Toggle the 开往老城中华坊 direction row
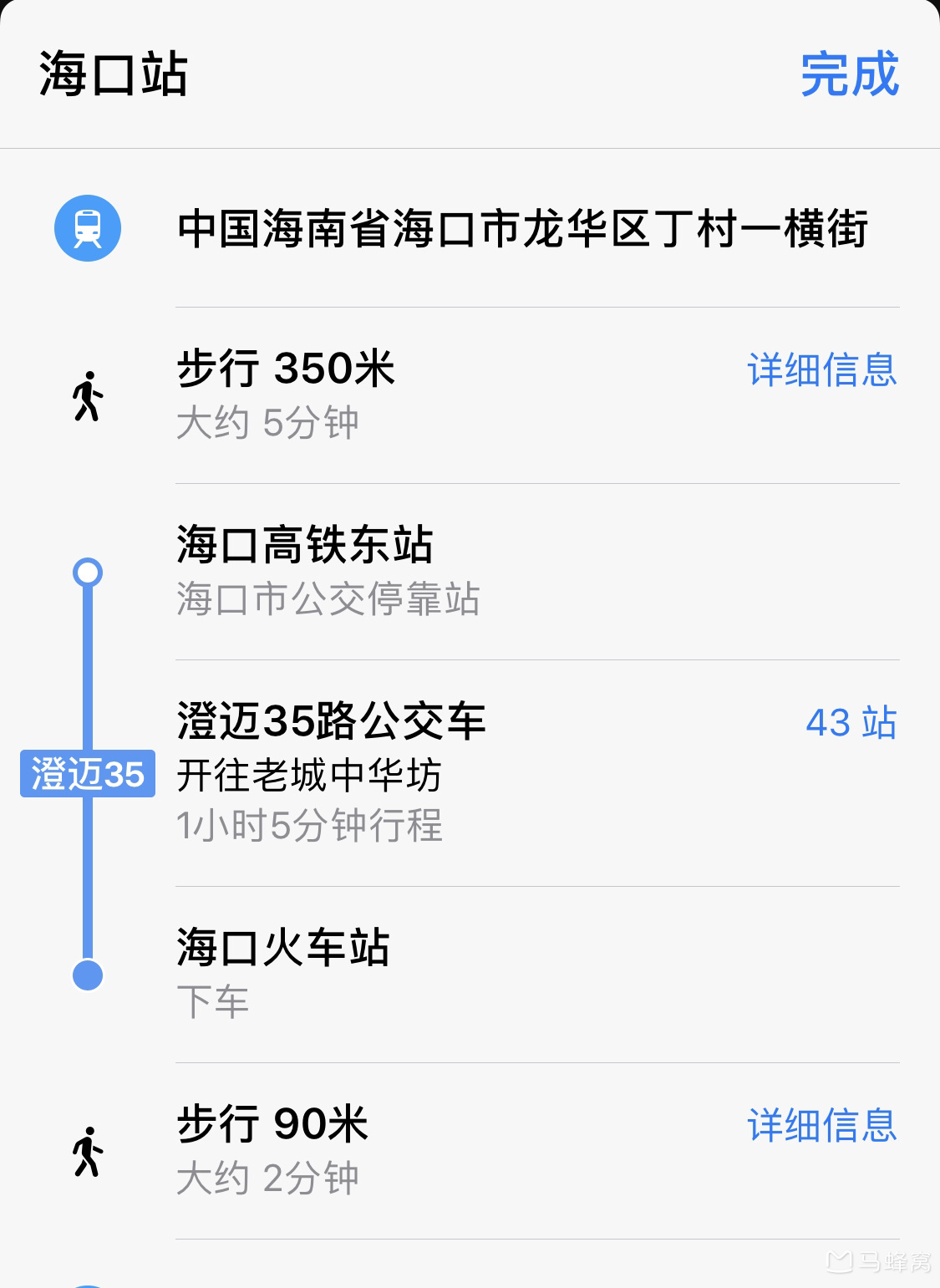940x1288 pixels. (309, 776)
